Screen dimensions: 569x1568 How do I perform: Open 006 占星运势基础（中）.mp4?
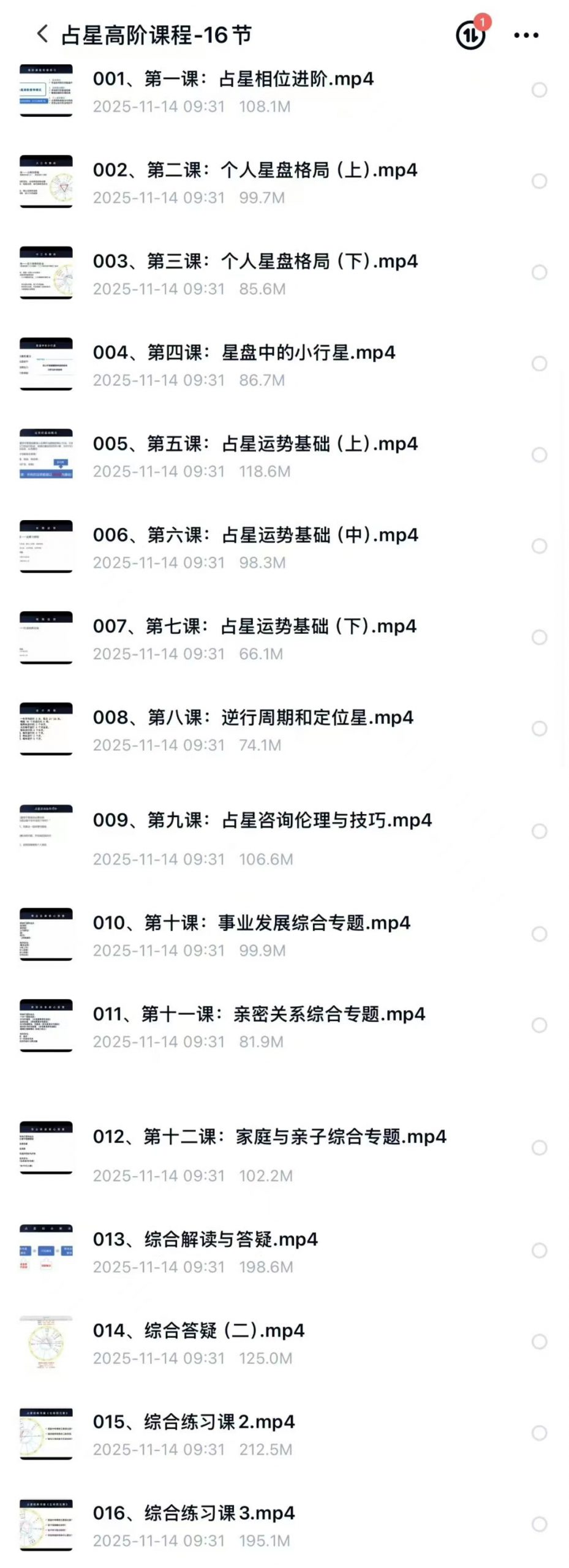(x=255, y=535)
